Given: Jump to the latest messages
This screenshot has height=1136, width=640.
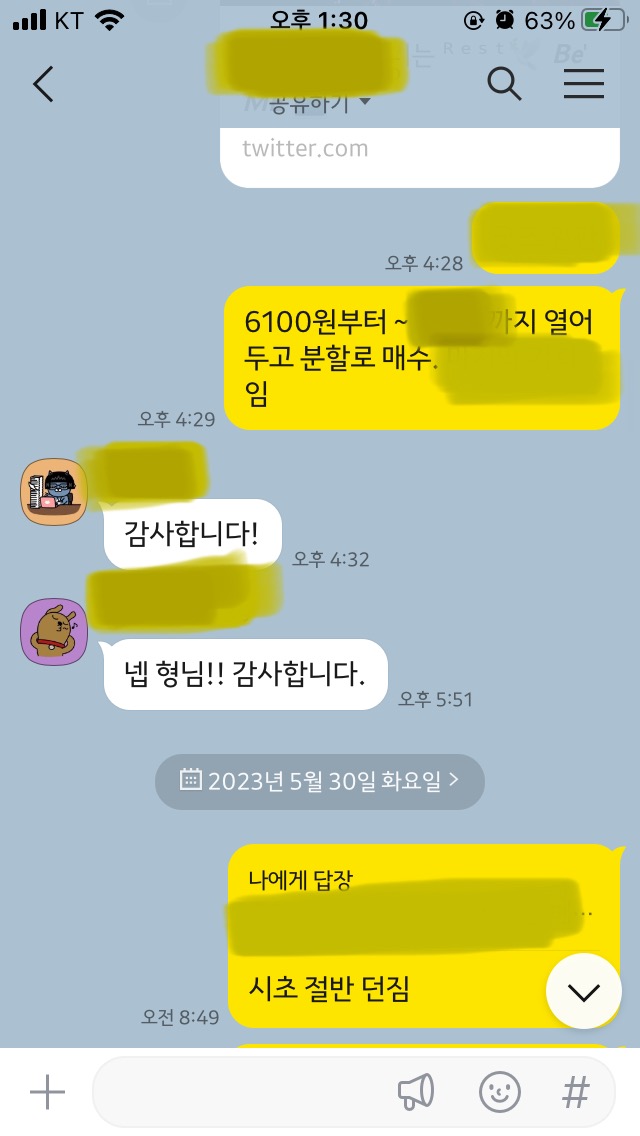Looking at the screenshot, I should [583, 991].
